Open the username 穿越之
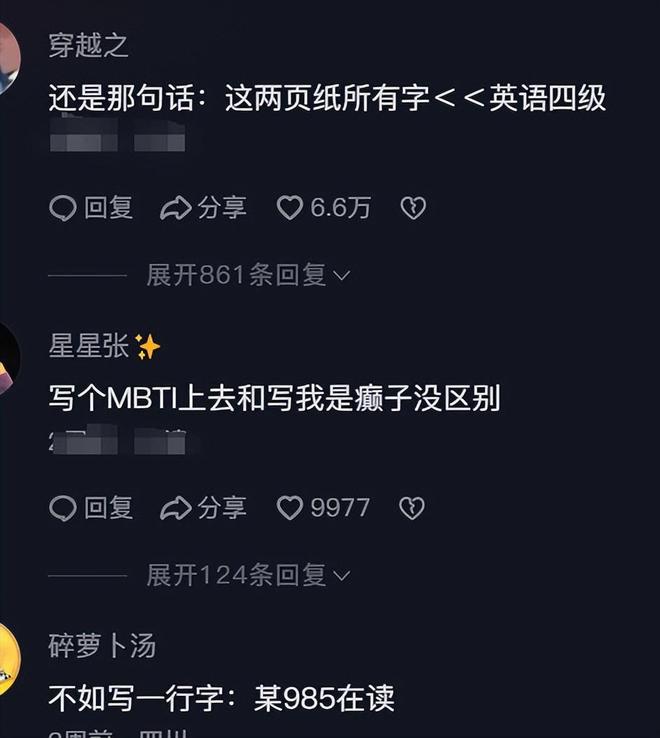Screen dimensions: 660x738 [89, 45]
